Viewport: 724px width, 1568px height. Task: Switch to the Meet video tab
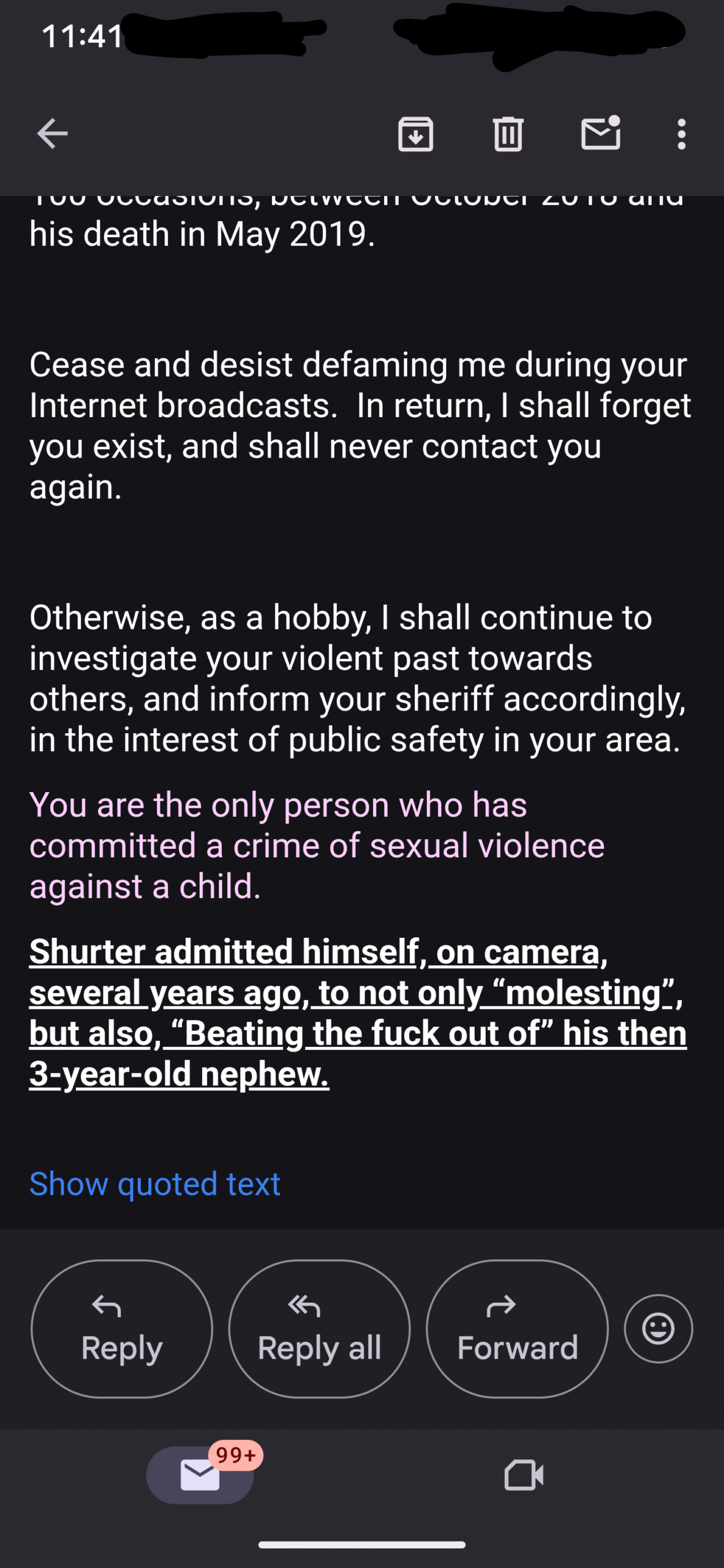pos(524,1475)
